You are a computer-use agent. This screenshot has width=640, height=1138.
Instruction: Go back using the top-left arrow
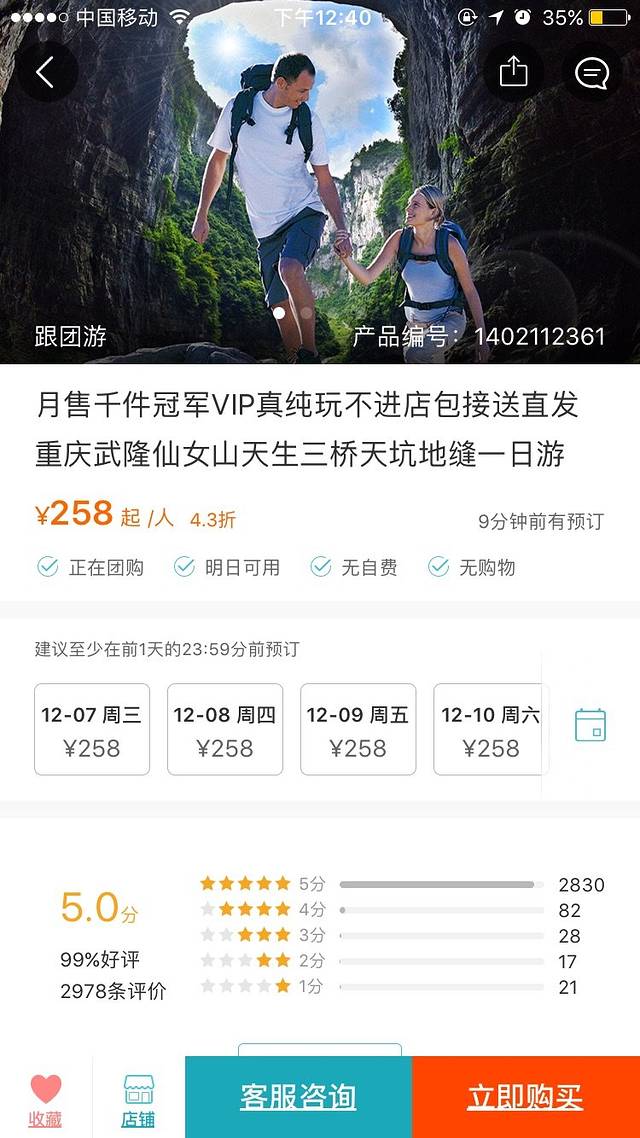coord(45,72)
